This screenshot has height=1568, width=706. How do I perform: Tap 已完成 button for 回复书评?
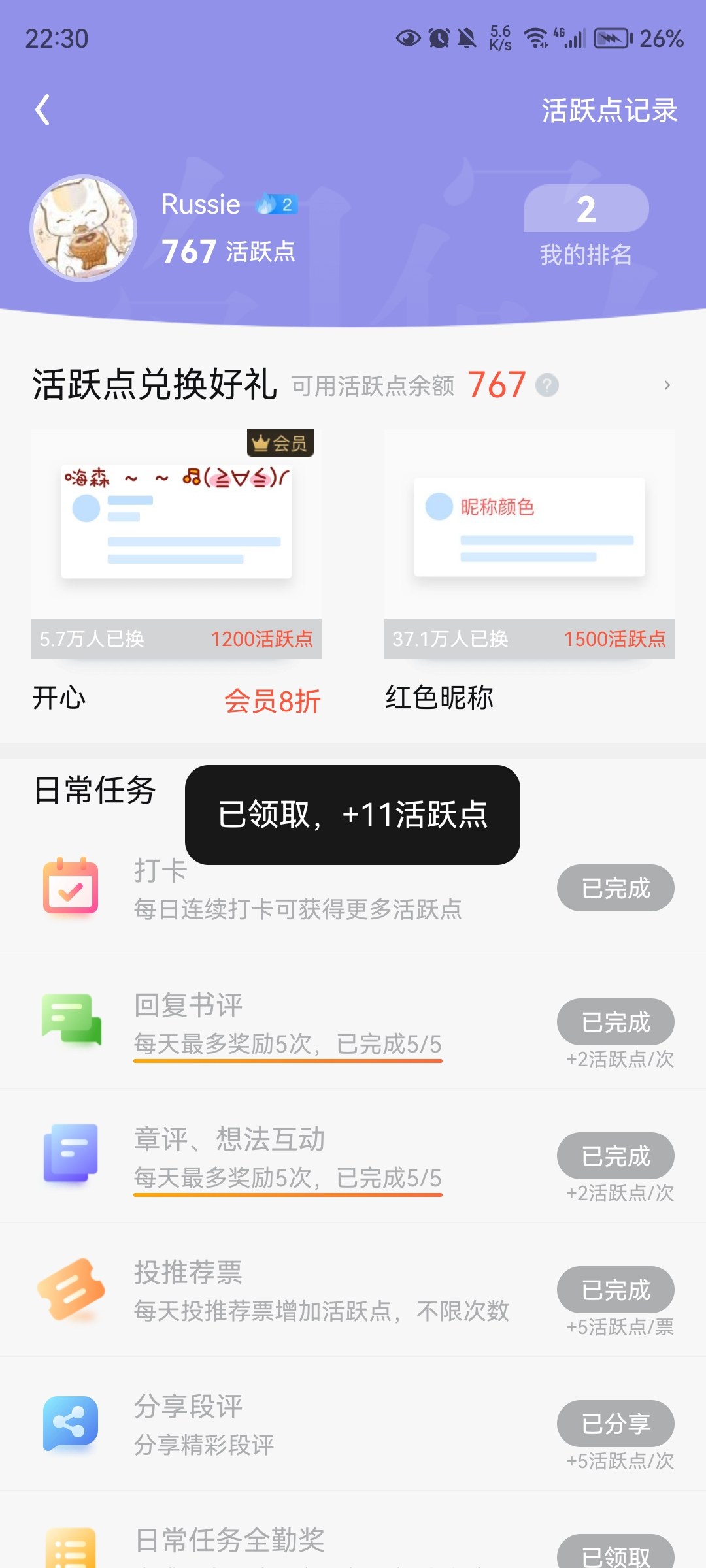pos(615,1021)
